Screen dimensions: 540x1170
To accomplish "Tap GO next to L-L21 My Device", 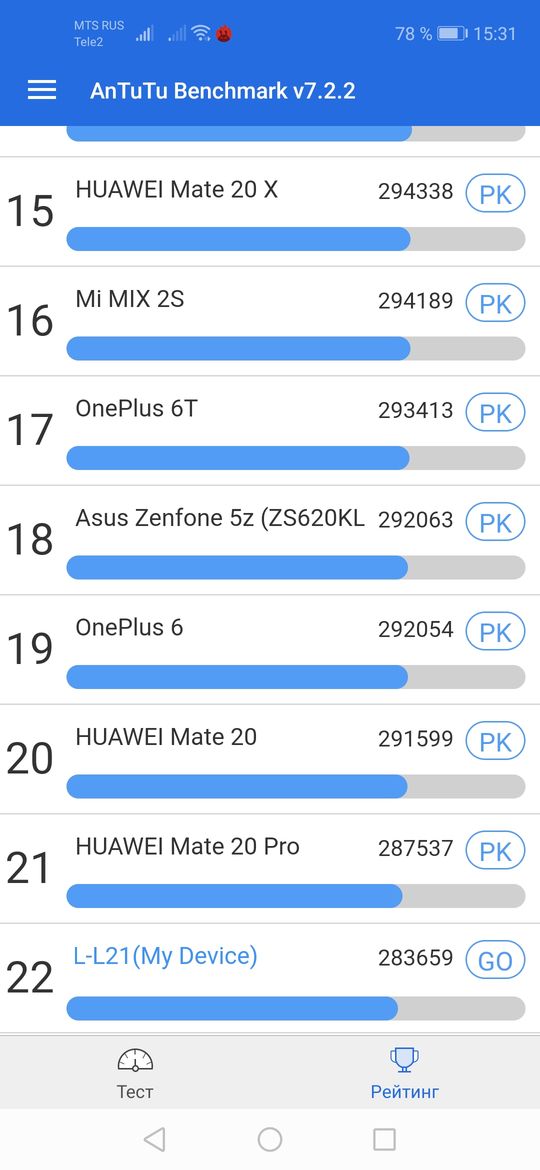I will pos(495,961).
